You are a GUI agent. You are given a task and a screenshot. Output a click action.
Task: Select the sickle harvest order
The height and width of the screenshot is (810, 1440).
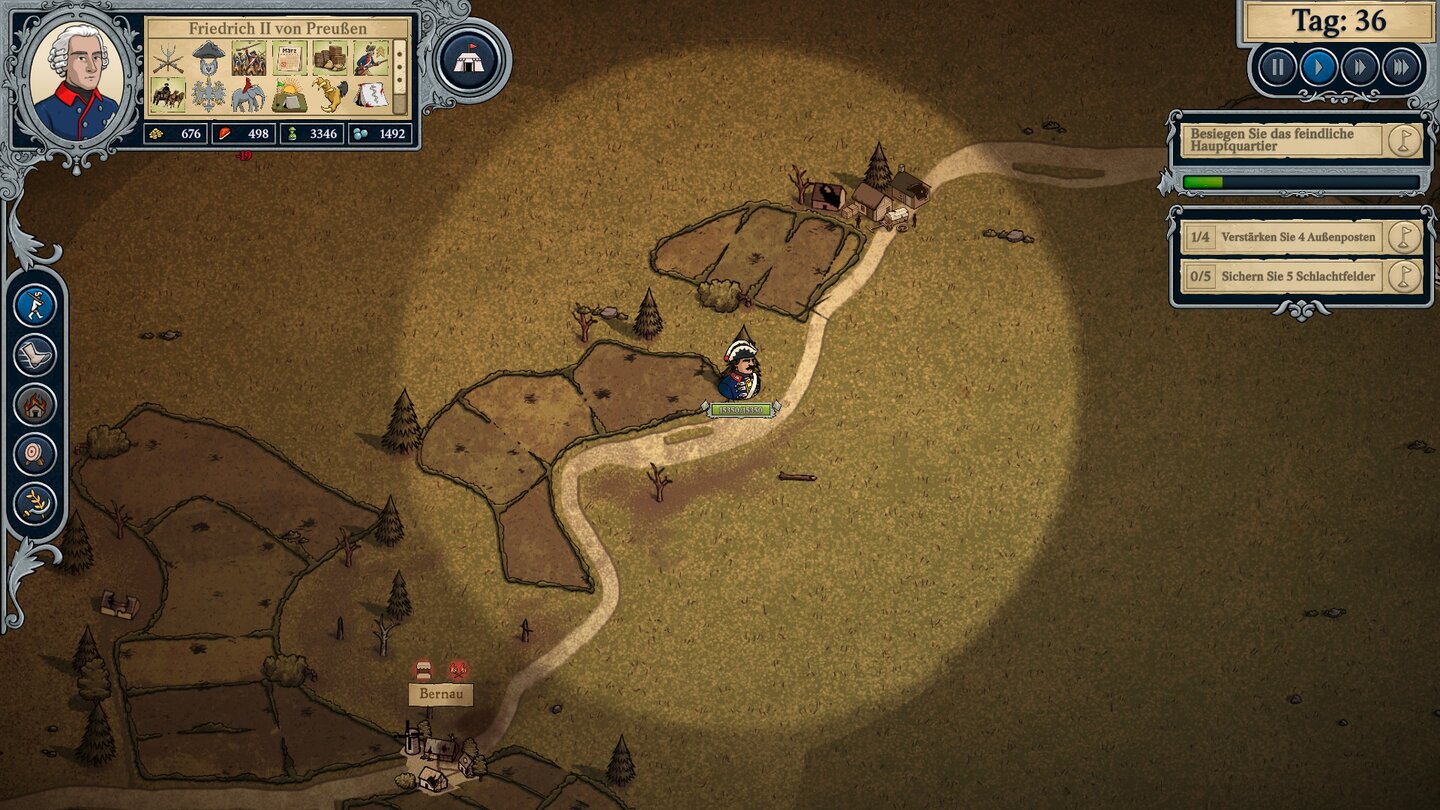pyautogui.click(x=35, y=503)
